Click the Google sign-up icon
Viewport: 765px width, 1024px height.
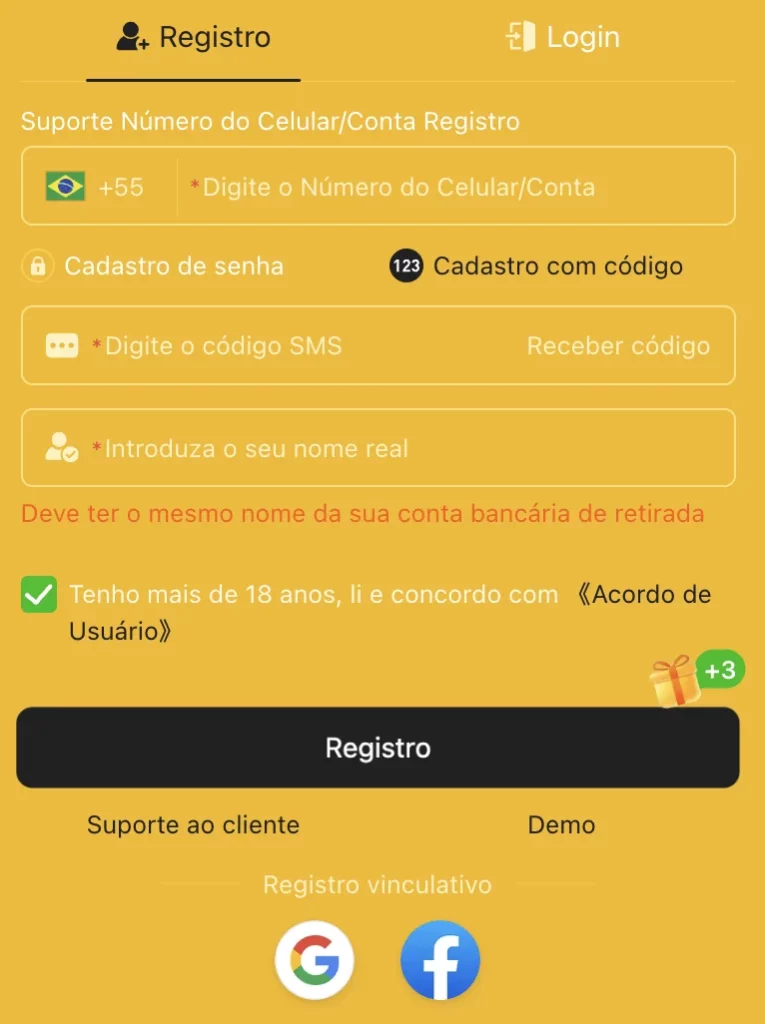coord(314,959)
